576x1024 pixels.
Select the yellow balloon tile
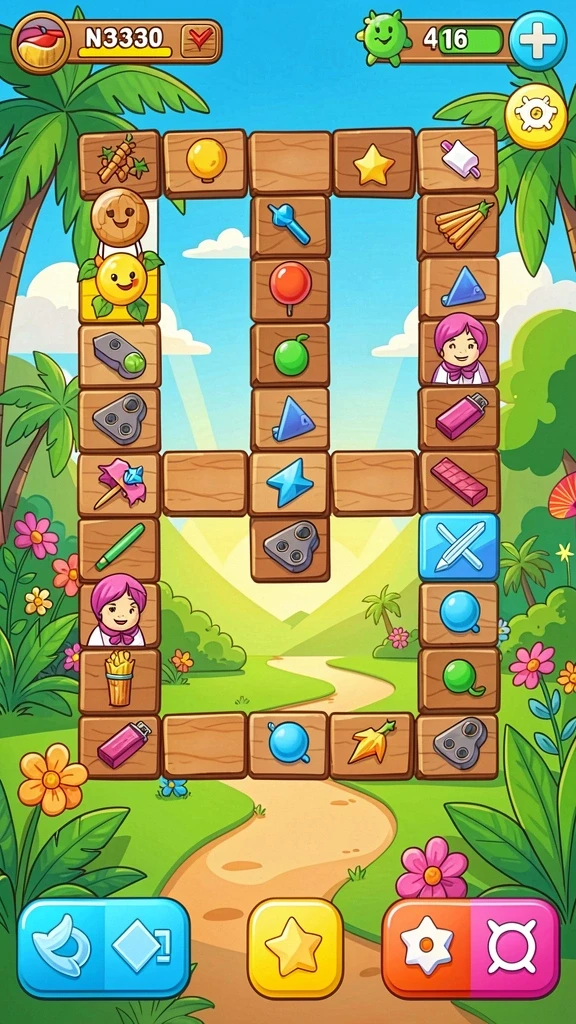pos(206,163)
